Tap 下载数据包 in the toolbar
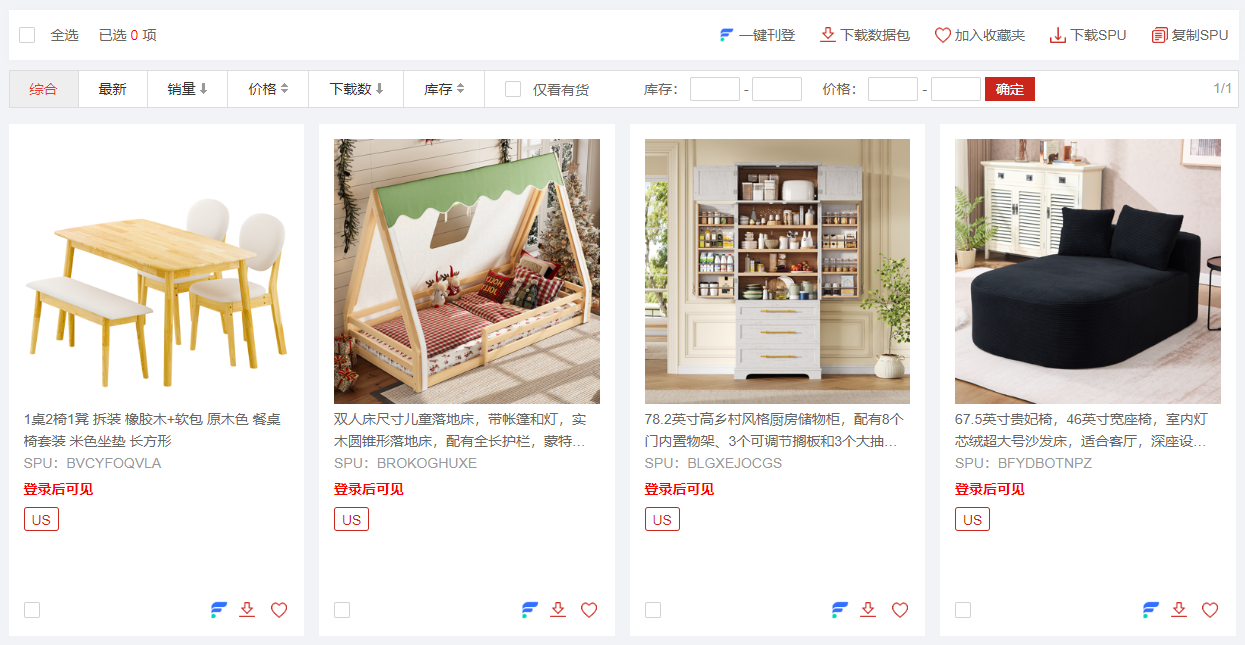This screenshot has height=645, width=1245. coord(865,35)
